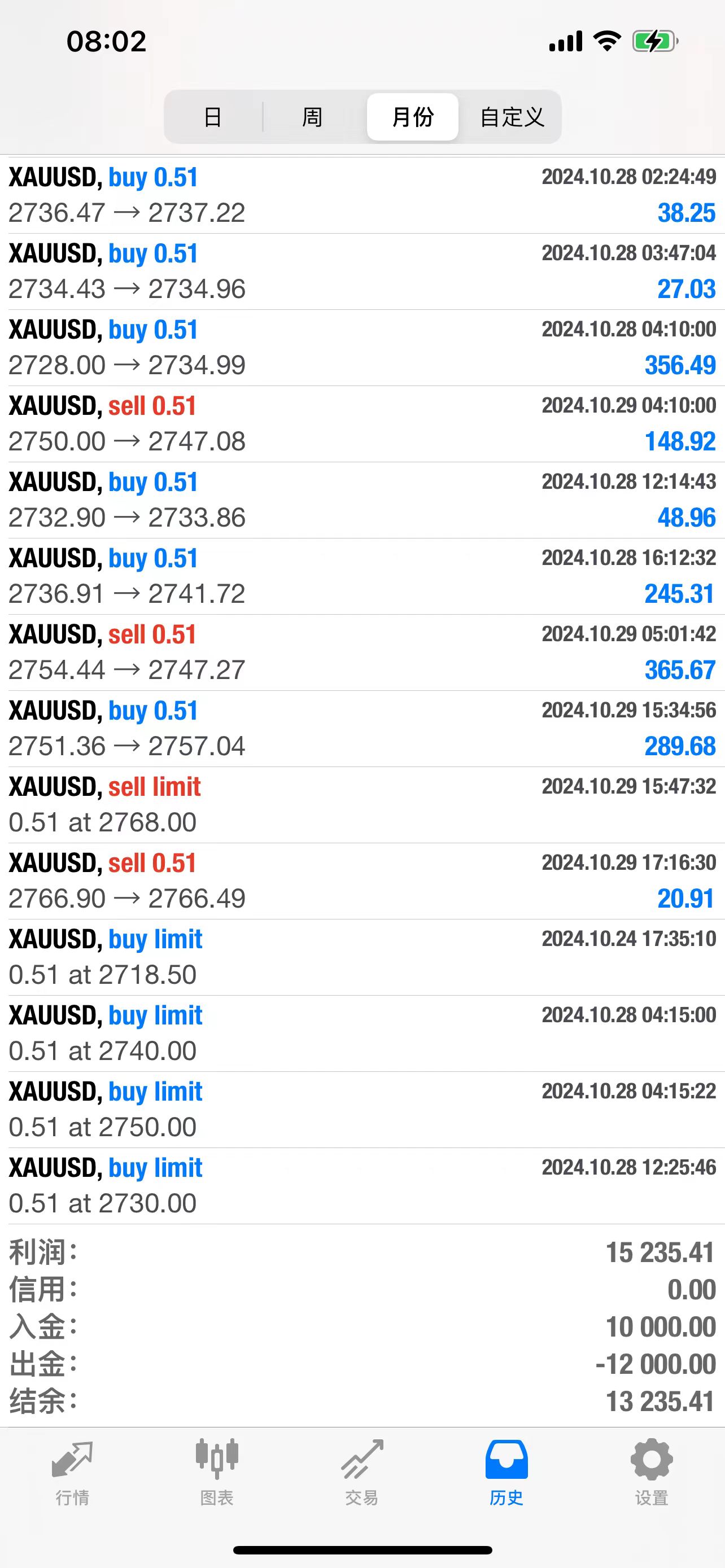725x1568 pixels.
Task: Open the buy limit order at 2730.00
Action: click(x=362, y=1186)
